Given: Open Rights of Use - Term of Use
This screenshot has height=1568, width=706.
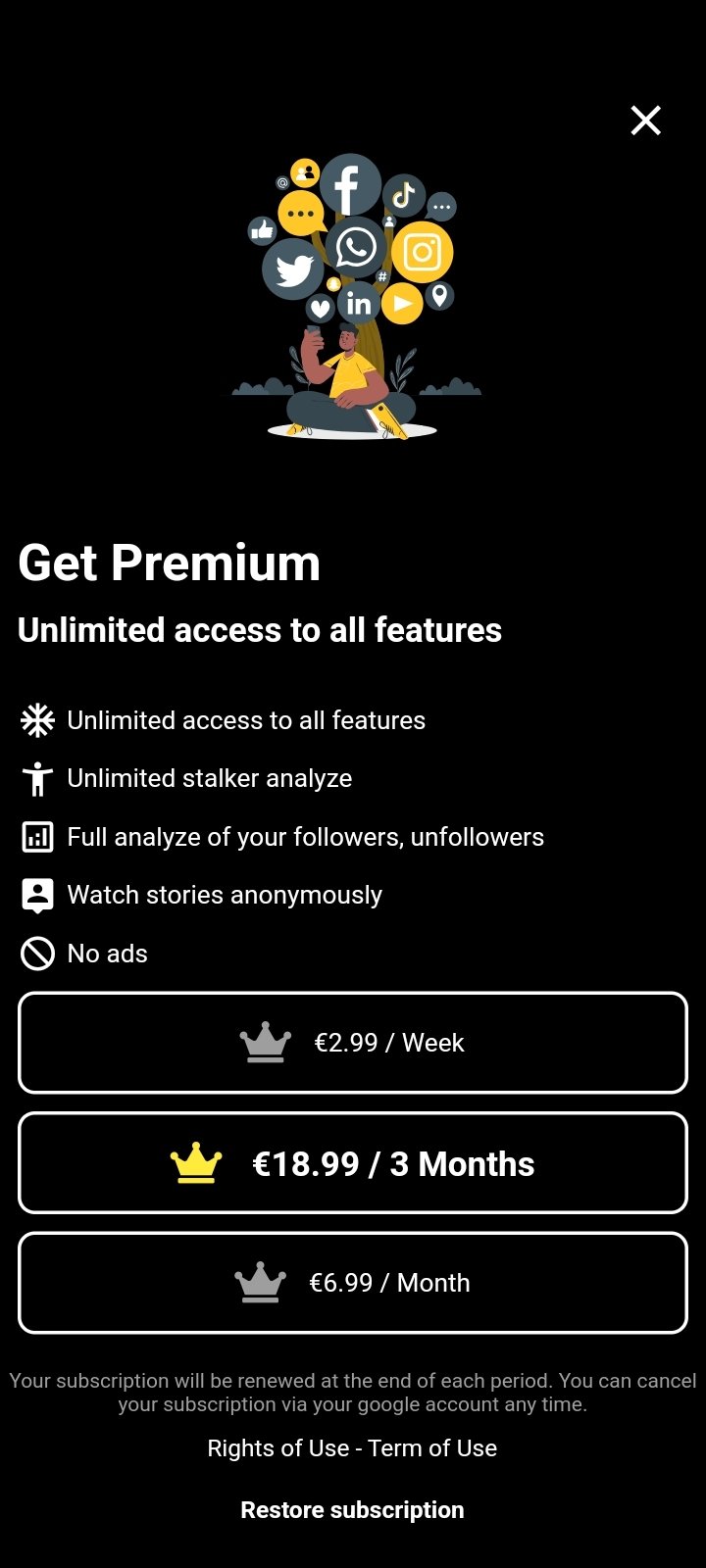Looking at the screenshot, I should [352, 1448].
